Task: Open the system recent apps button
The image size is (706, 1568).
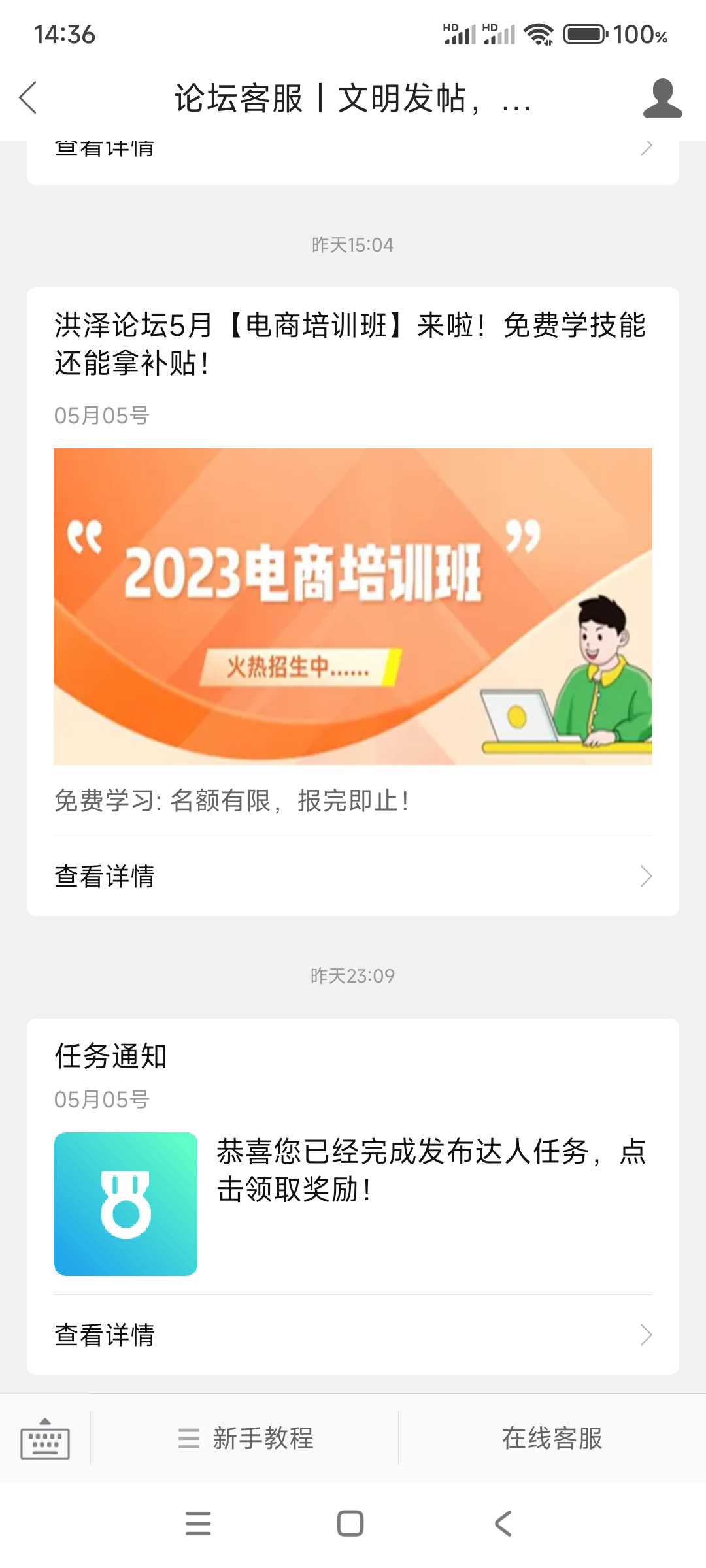Action: (x=198, y=1524)
